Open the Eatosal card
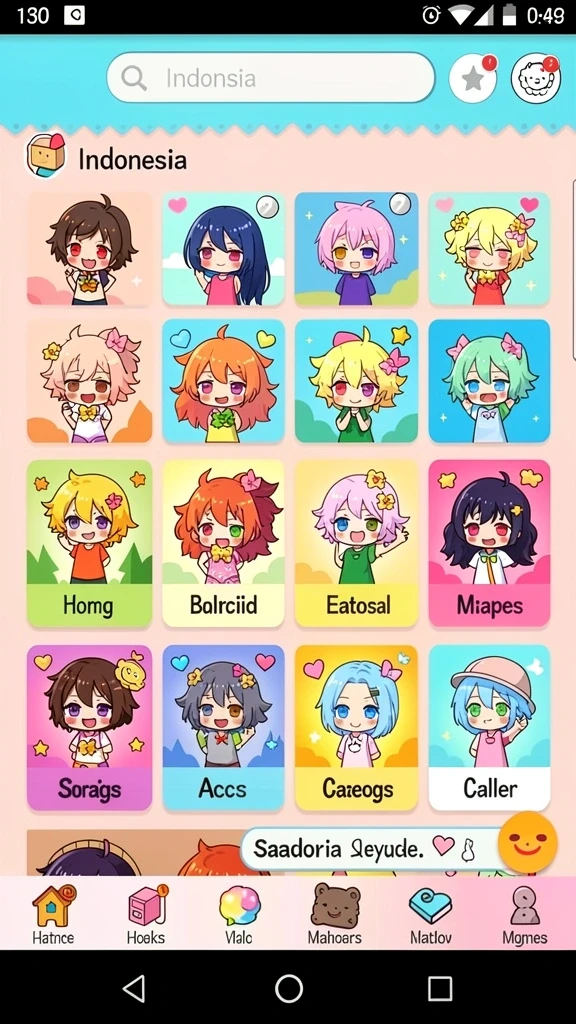576x1024 pixels. pos(357,543)
